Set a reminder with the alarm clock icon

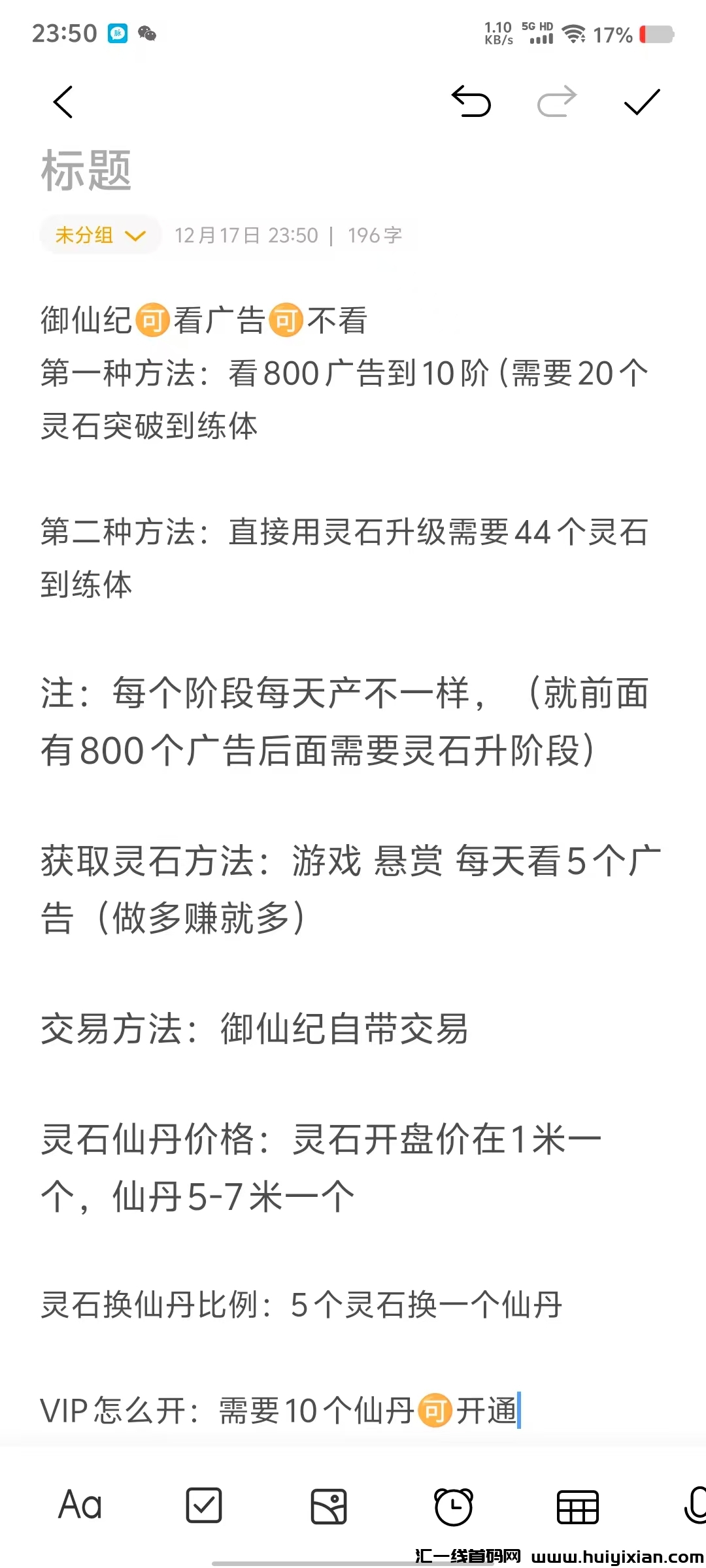[453, 1507]
